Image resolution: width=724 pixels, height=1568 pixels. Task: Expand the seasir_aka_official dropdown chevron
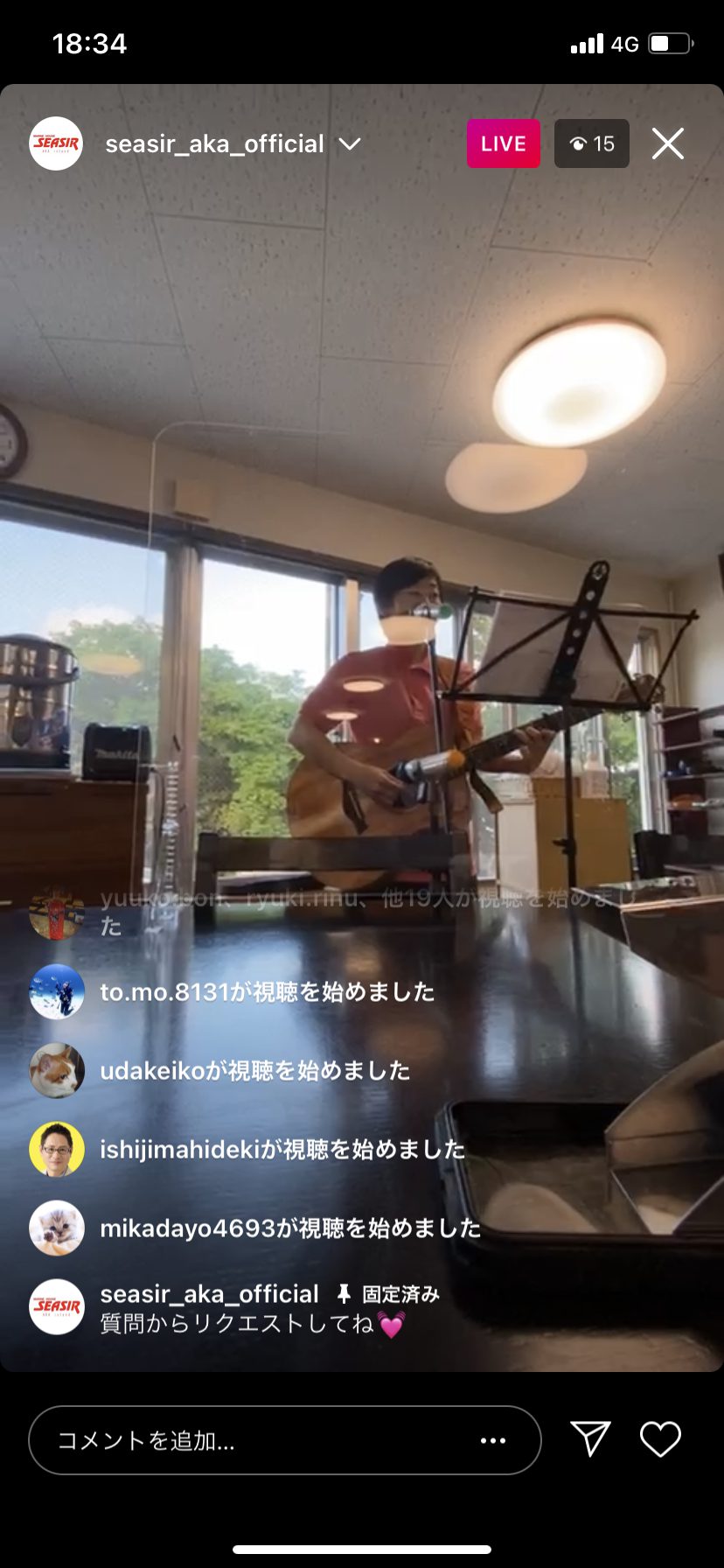coord(350,144)
